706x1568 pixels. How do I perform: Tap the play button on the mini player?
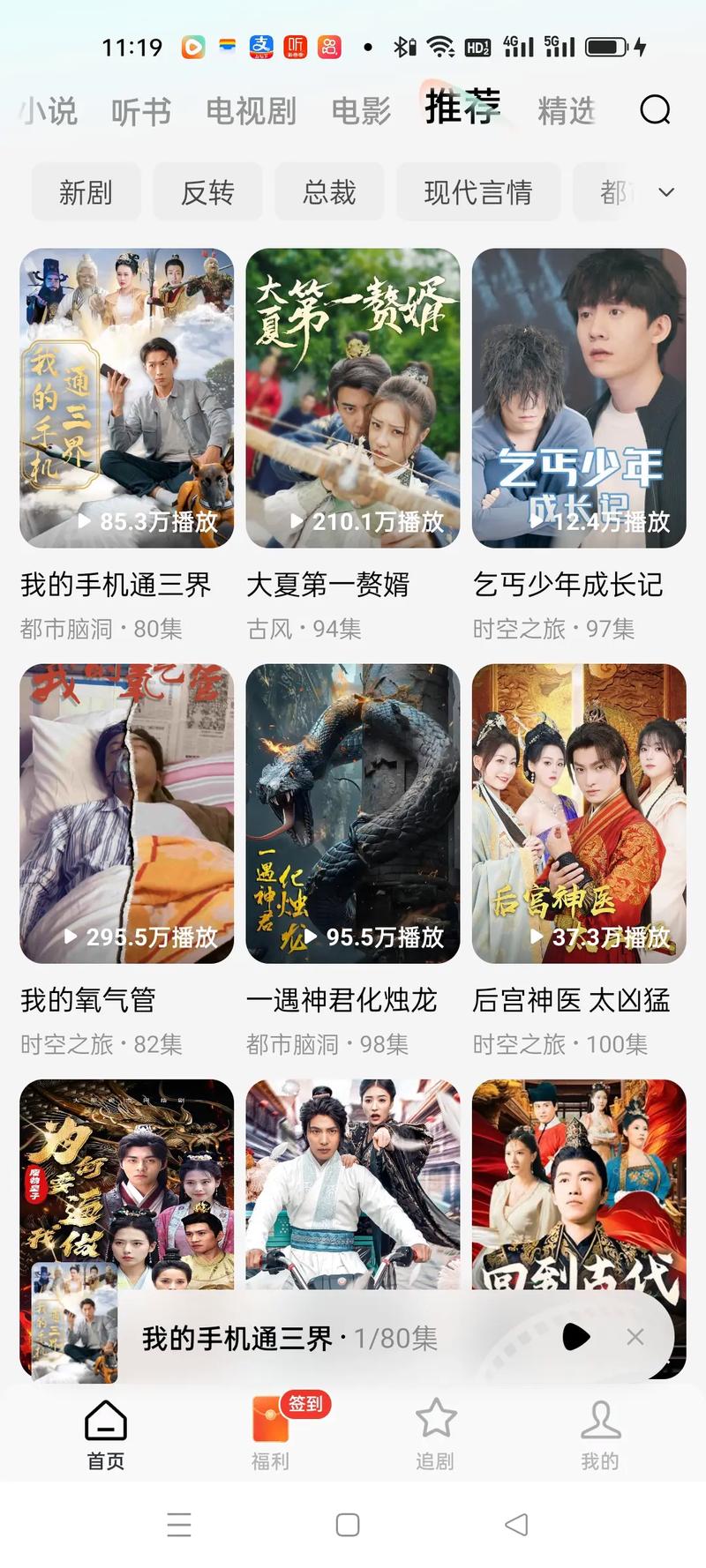tap(576, 1337)
